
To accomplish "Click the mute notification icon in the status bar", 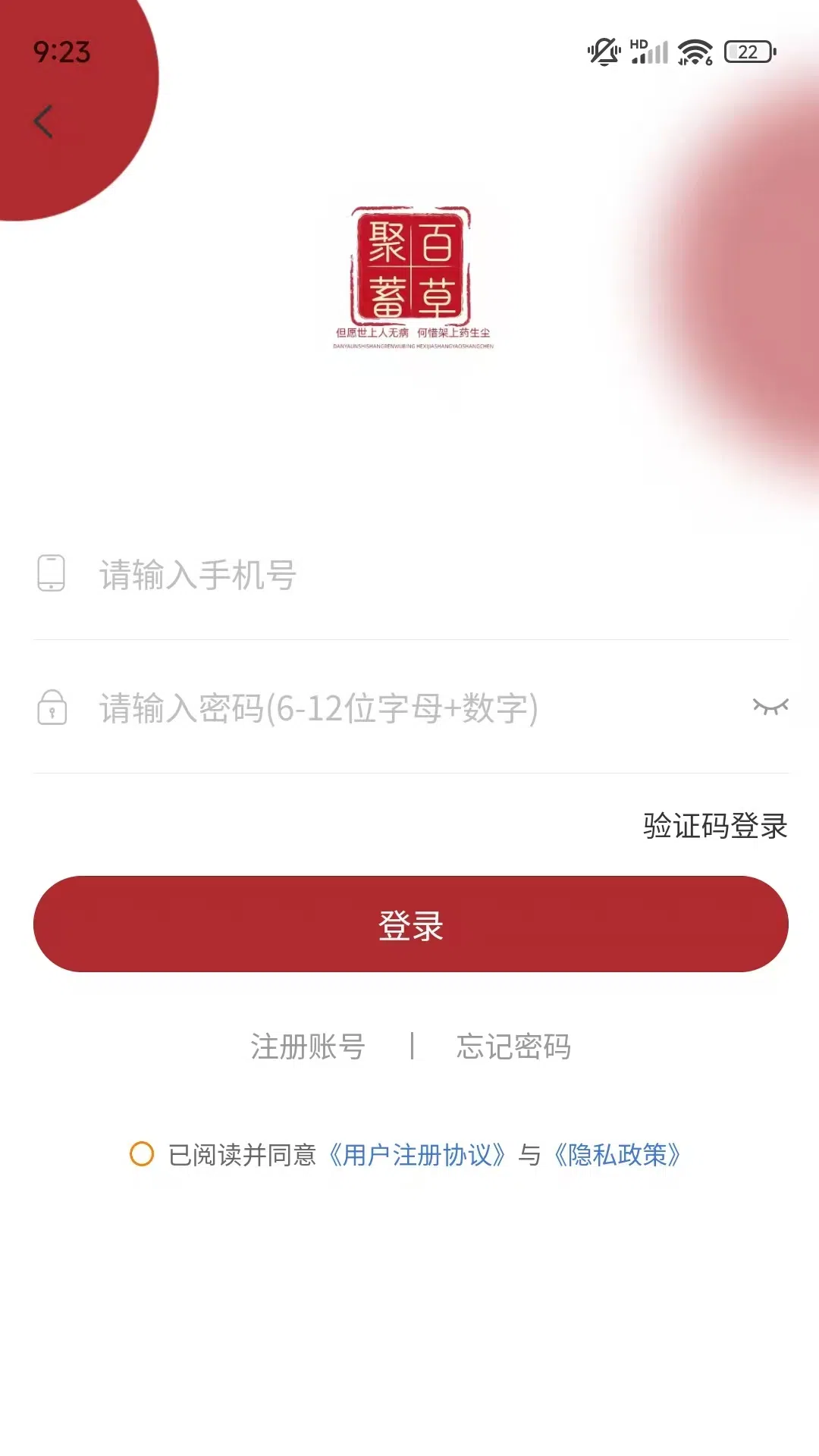I will 601,52.
